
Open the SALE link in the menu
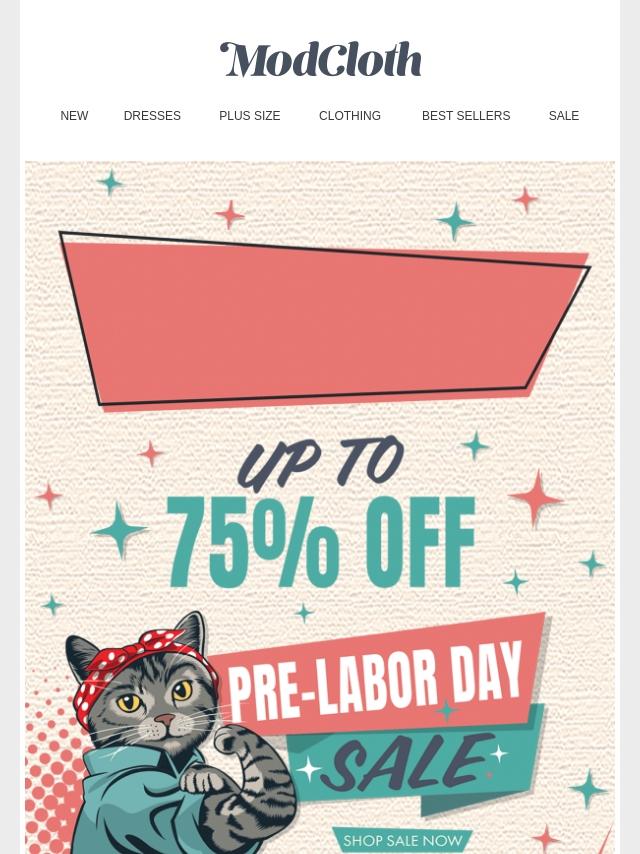(564, 116)
